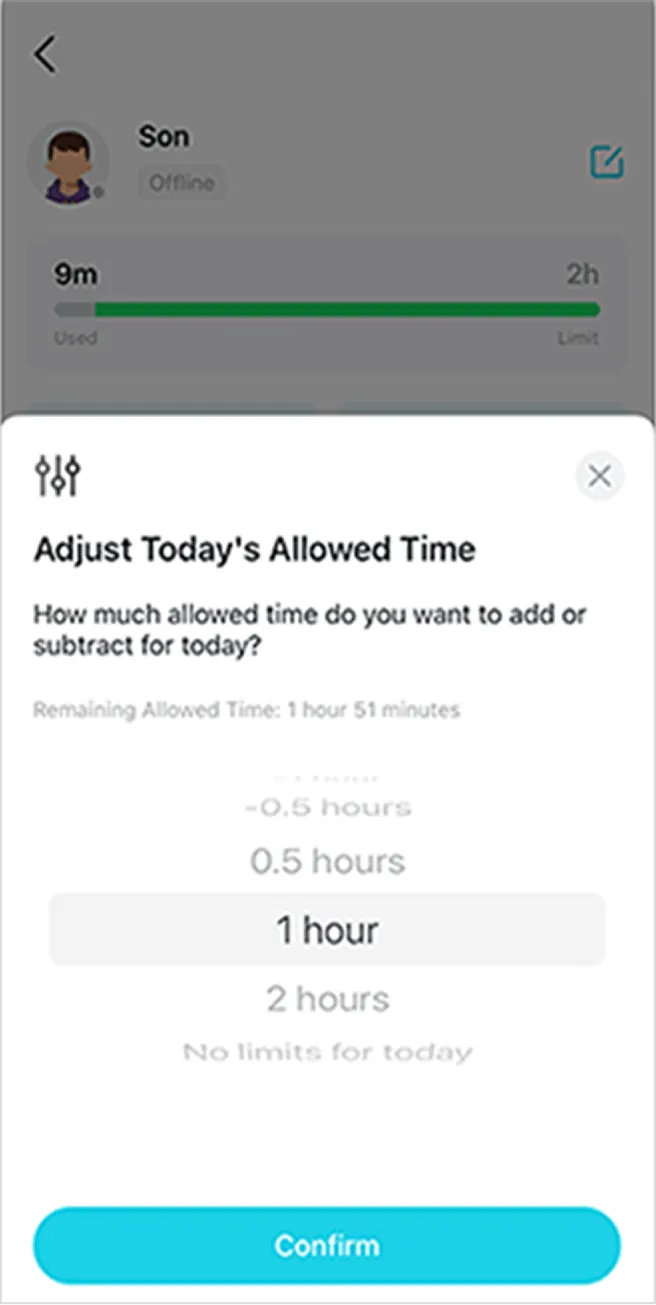The height and width of the screenshot is (1305, 656).
Task: Choose 2 hours in the time picker
Action: click(x=327, y=998)
